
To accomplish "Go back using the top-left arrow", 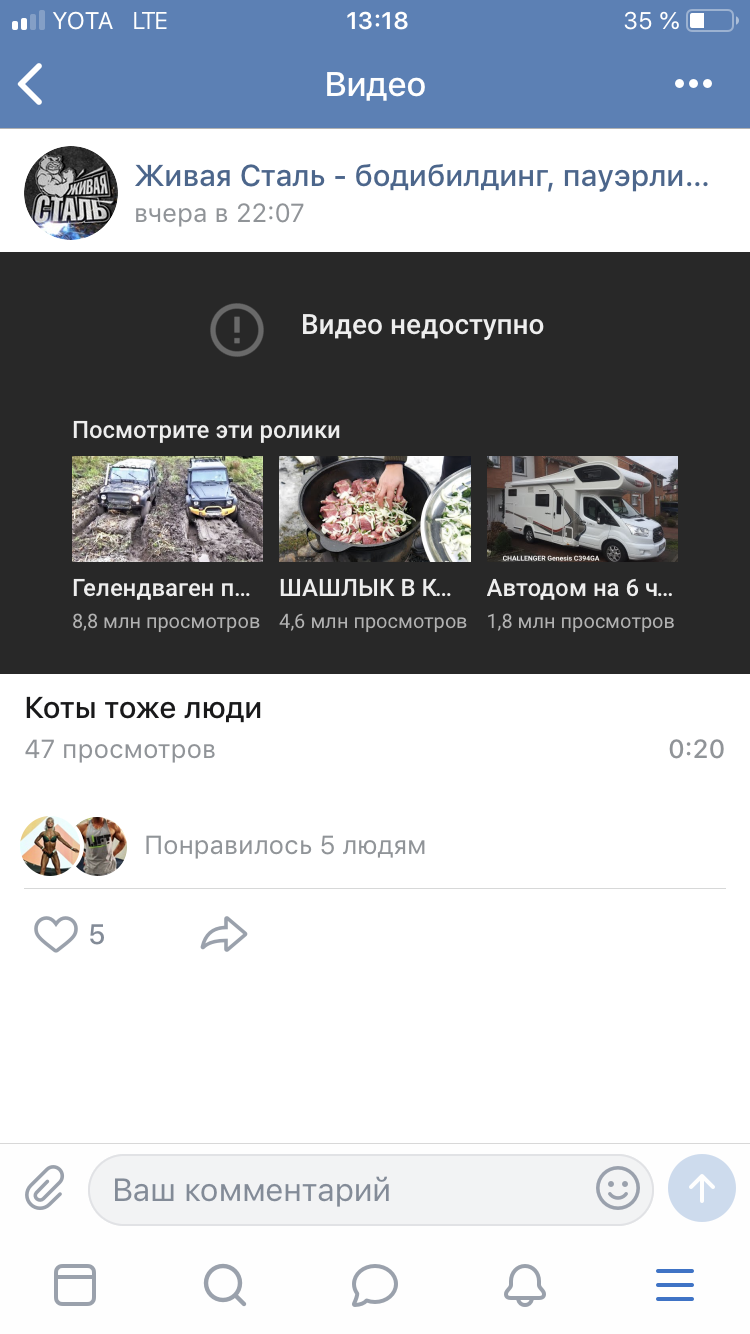I will coord(32,85).
